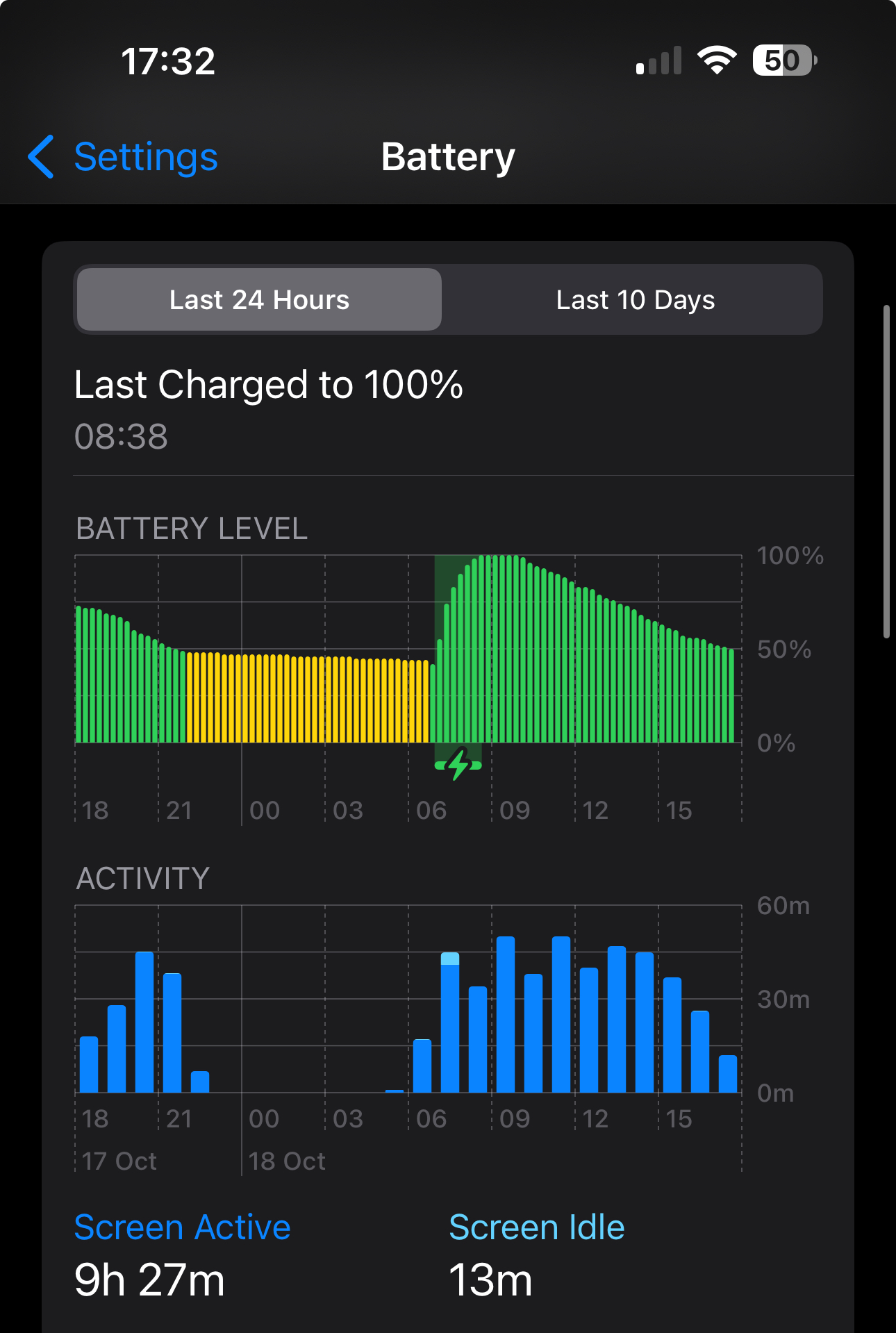Tap the charging period in Battery Level chart
The height and width of the screenshot is (1333, 896).
point(458,661)
